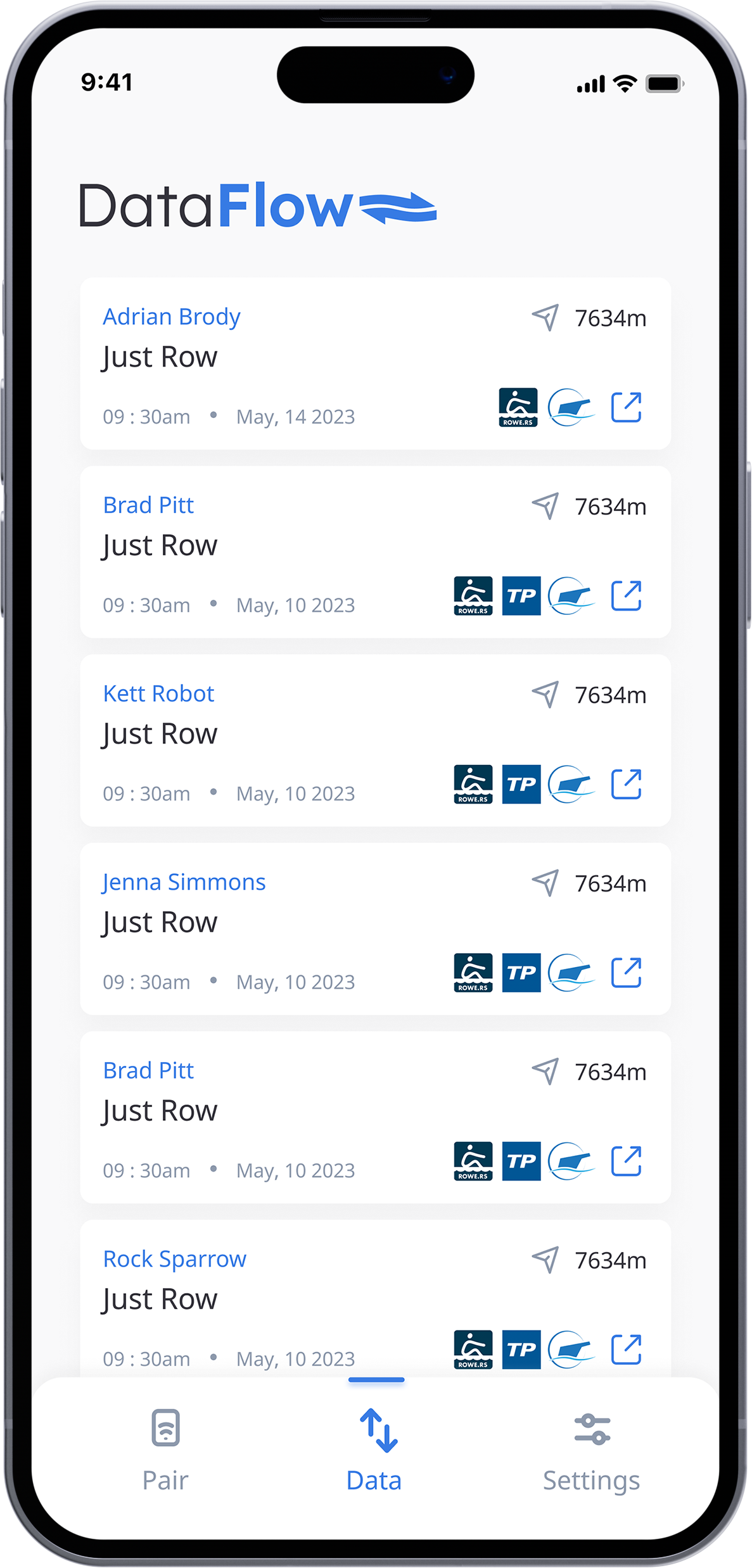Screen dimensions: 752x1568
Task: Tap the boat logbook icon on Rock Sparrow's card
Action: [571, 1349]
